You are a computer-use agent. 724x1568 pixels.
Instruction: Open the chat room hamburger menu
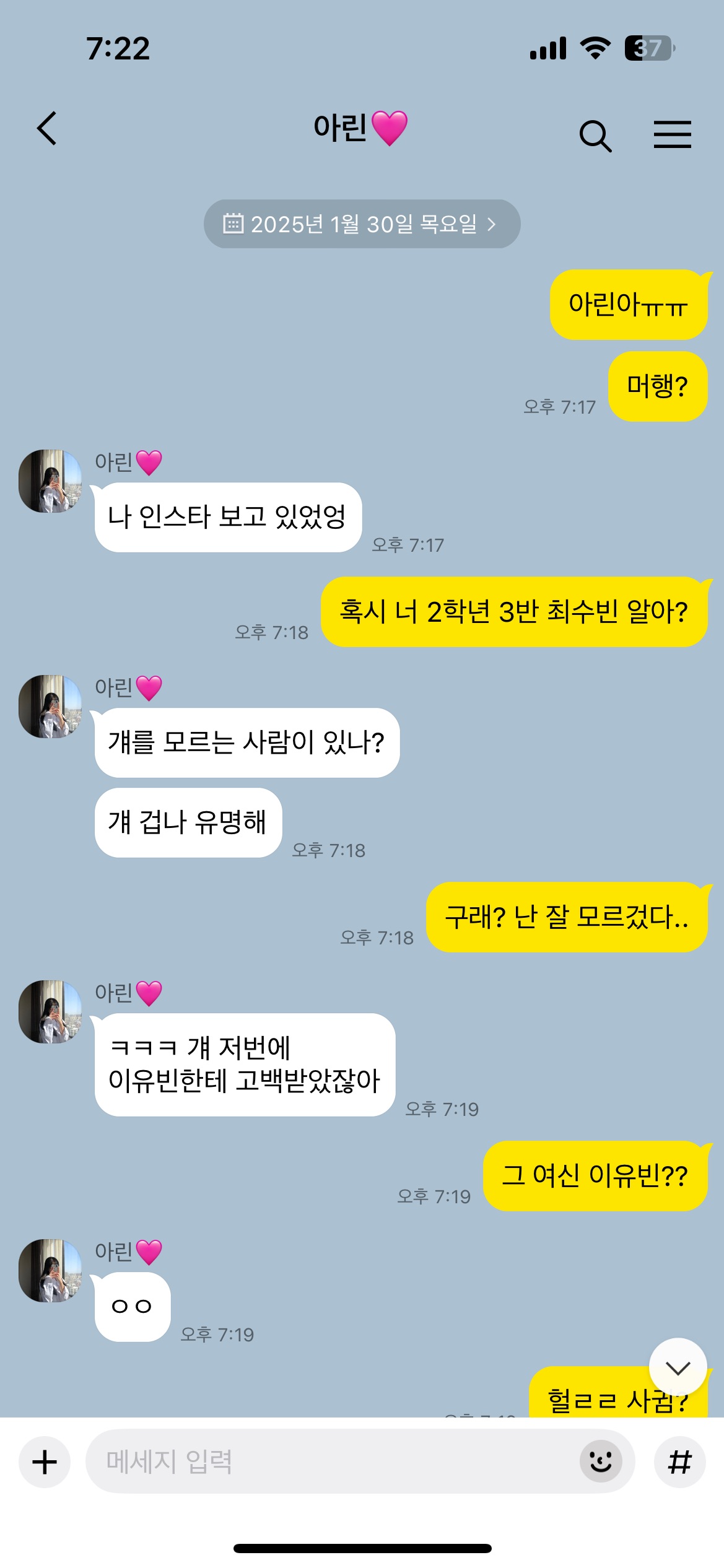[672, 134]
